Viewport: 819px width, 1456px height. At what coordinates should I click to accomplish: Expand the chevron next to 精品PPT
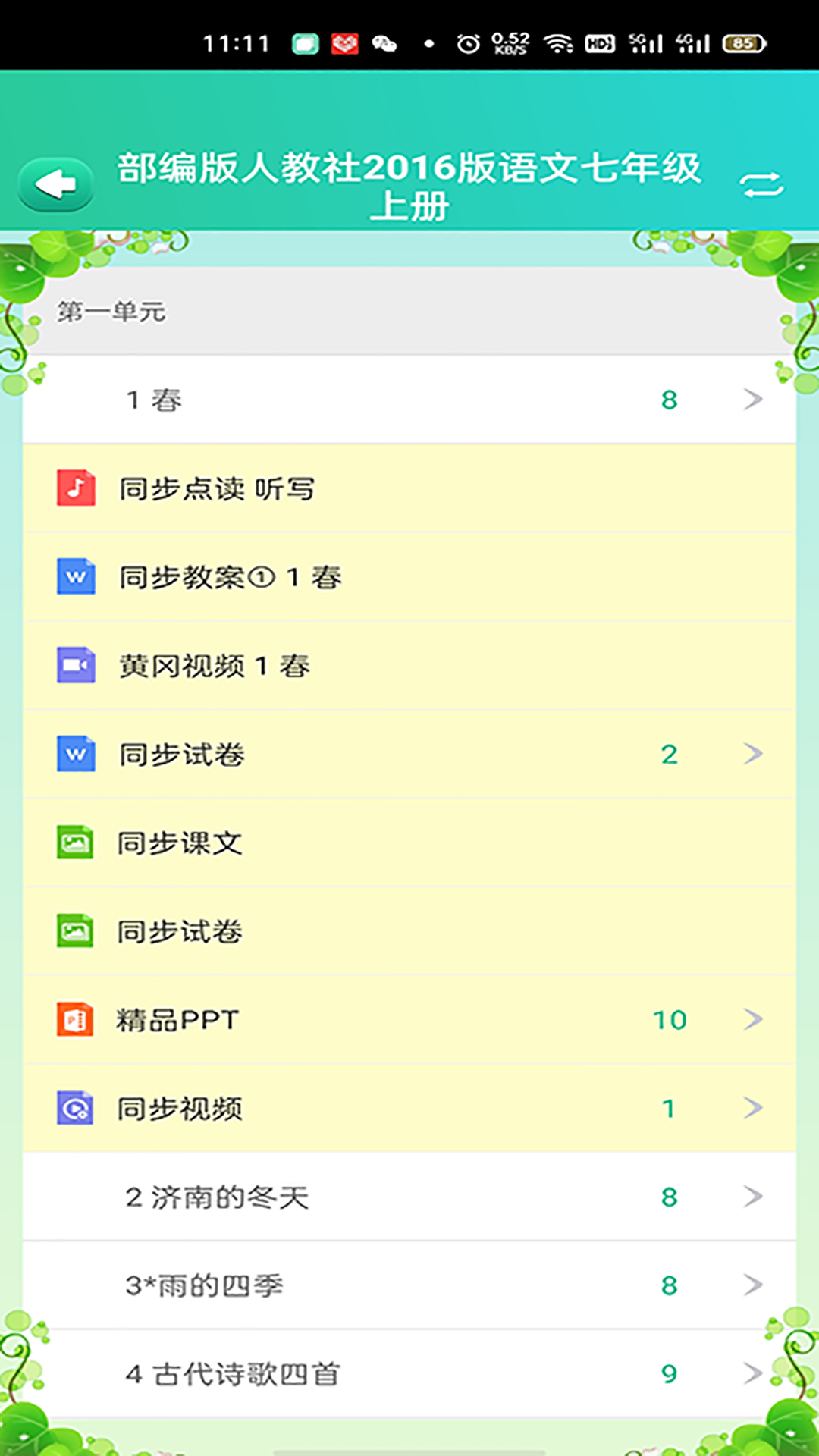[753, 1019]
